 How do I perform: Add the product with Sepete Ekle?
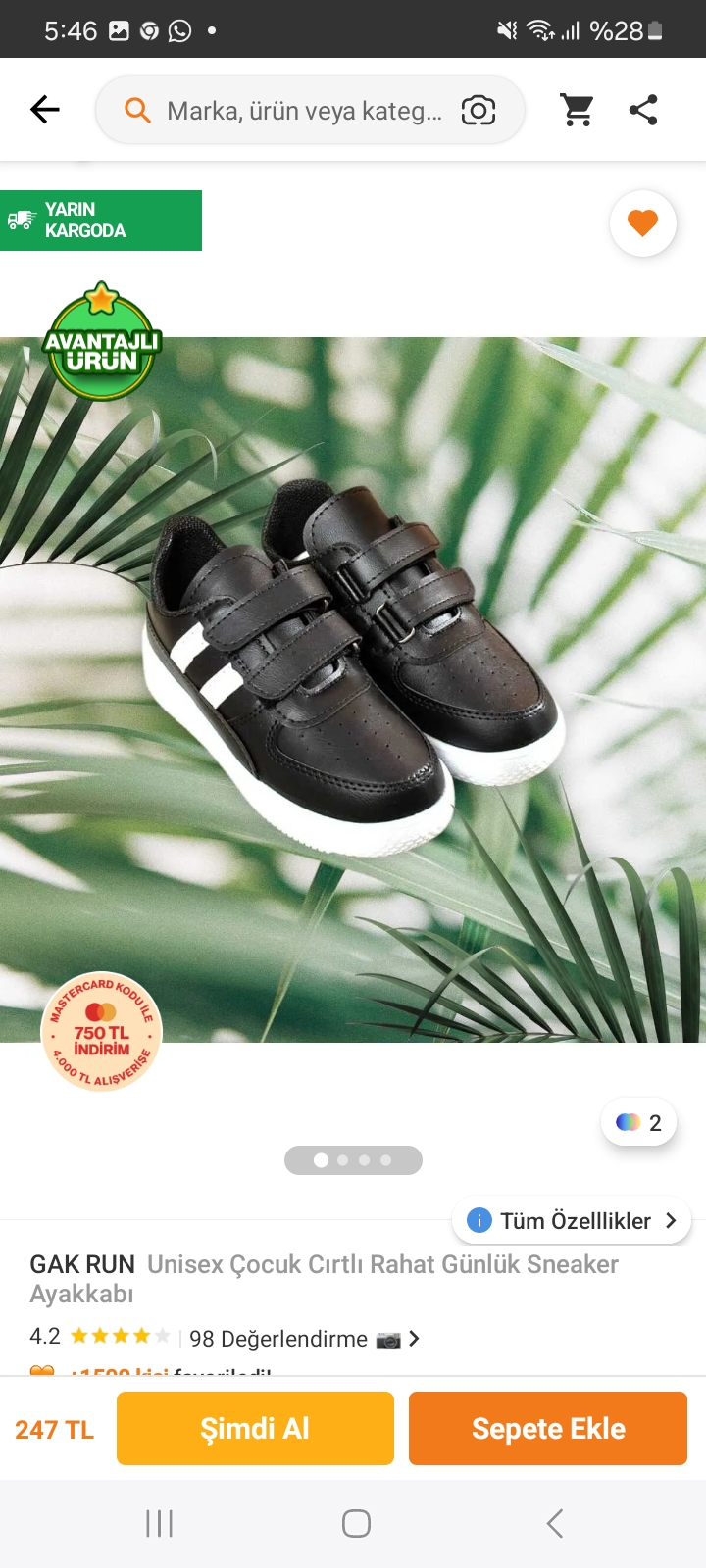548,1429
